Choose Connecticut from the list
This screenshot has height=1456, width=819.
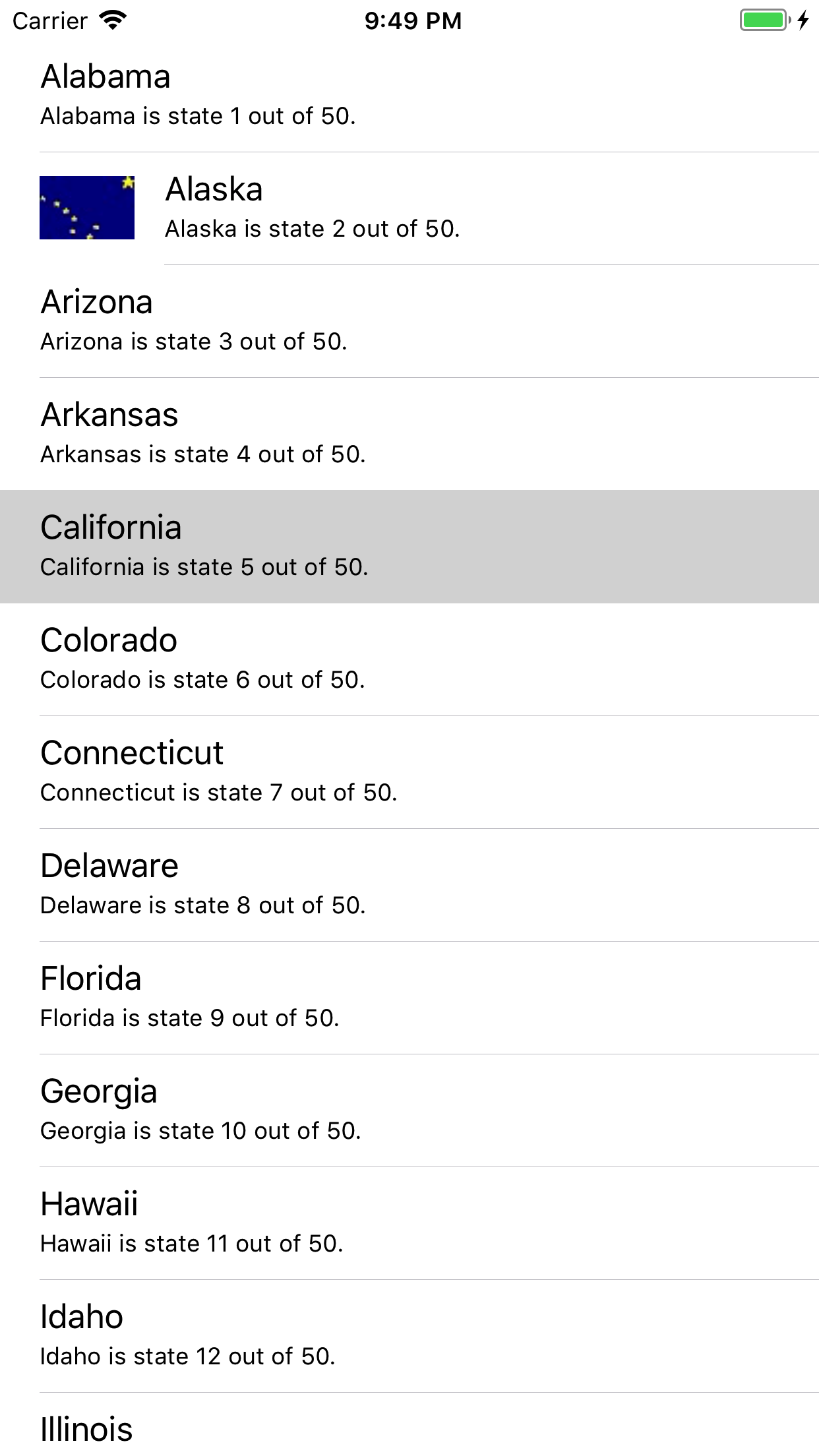(409, 772)
